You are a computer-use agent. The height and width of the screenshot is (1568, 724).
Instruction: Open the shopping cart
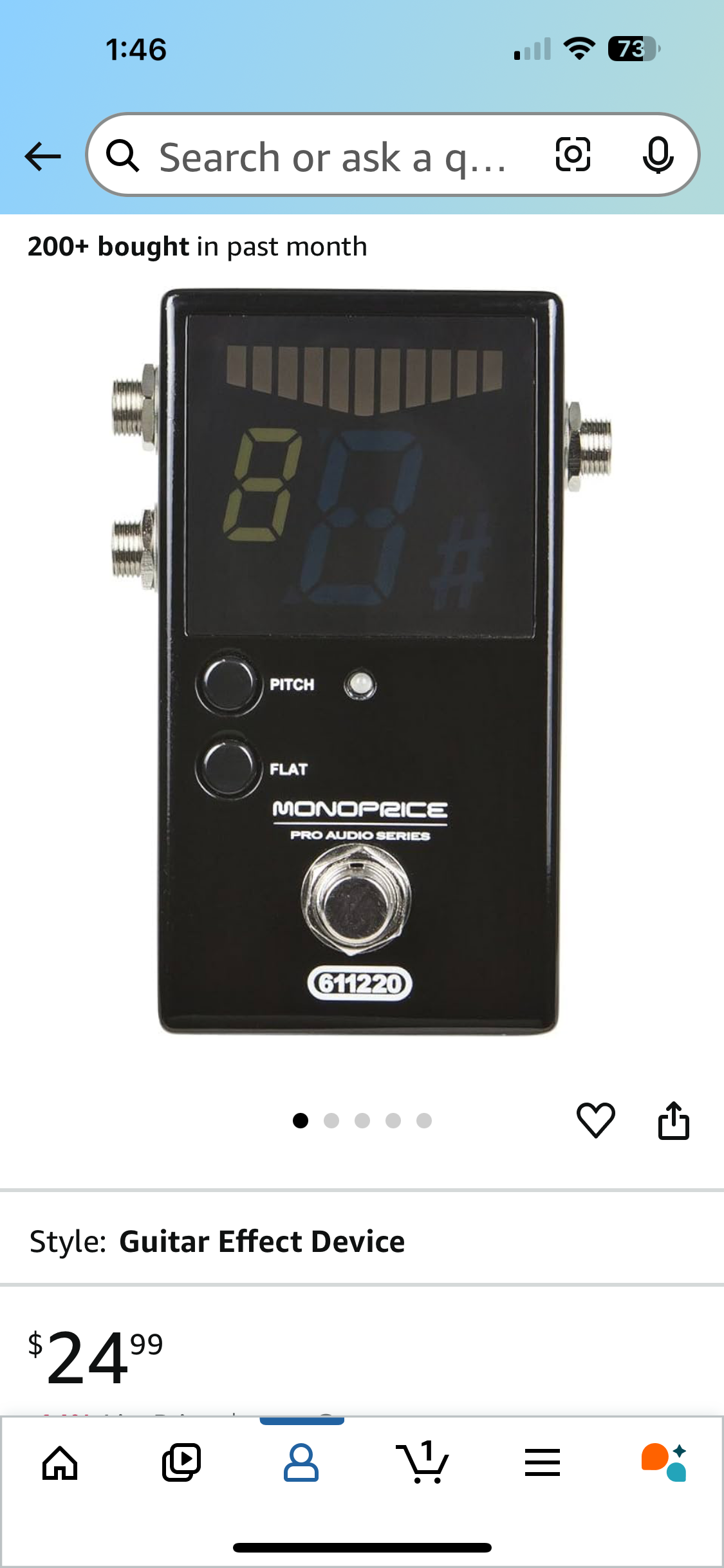(422, 1463)
